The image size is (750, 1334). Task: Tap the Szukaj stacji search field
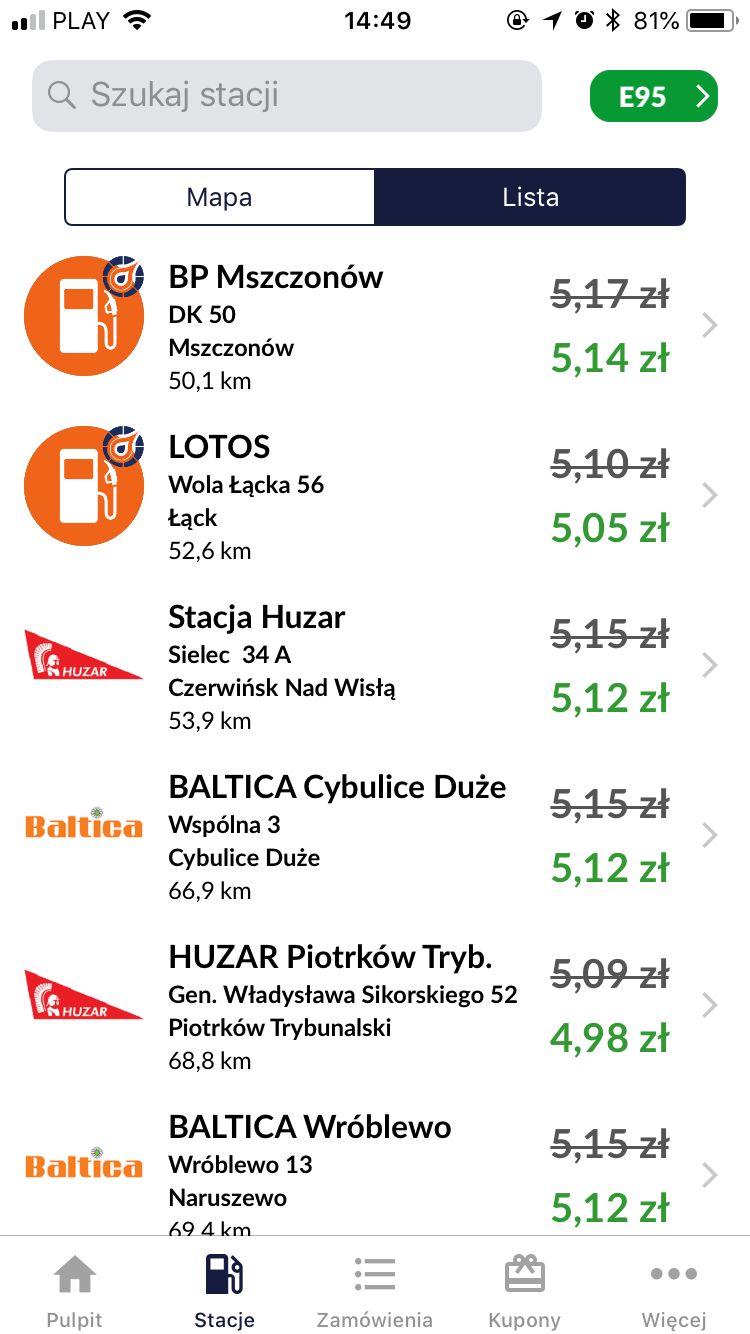[287, 96]
